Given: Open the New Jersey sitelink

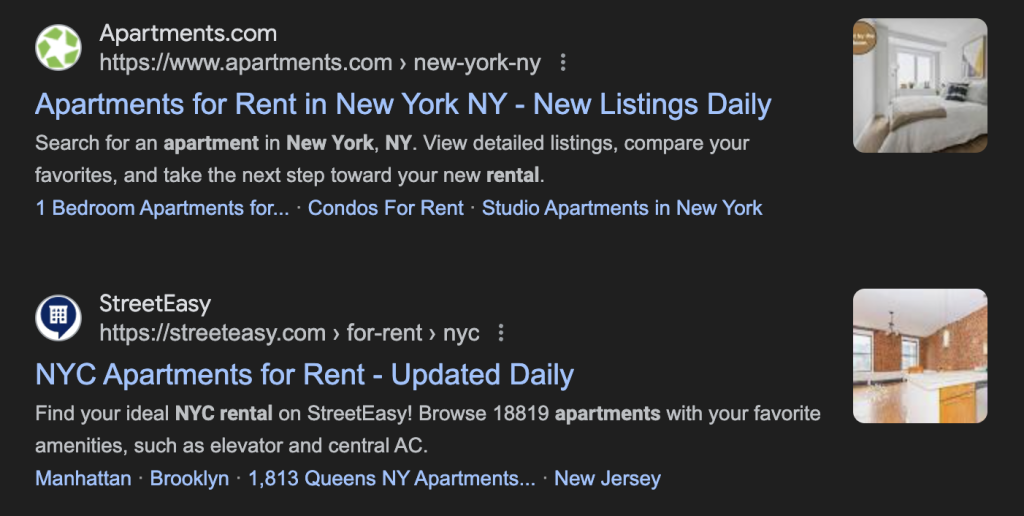Looking at the screenshot, I should coord(607,478).
